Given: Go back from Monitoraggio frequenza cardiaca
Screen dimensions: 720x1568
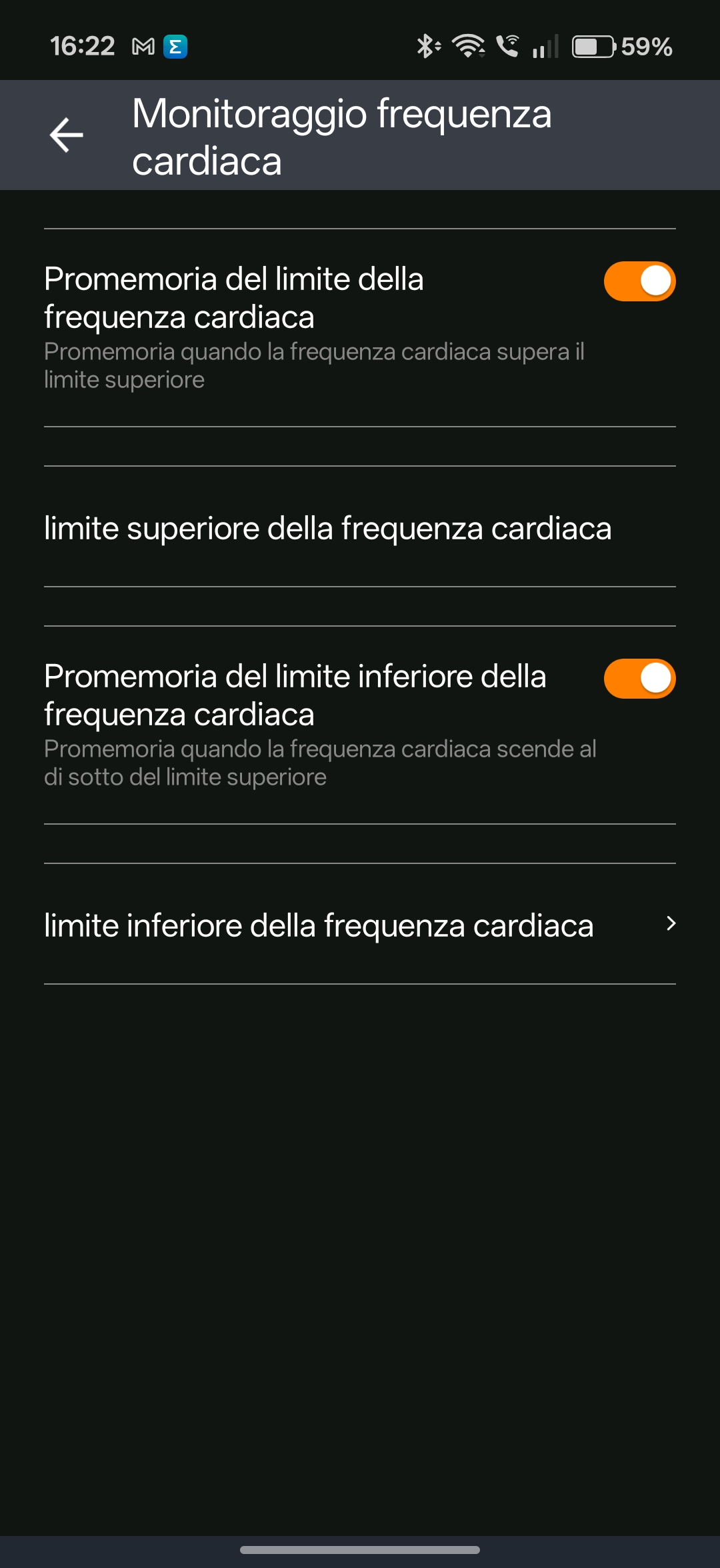Looking at the screenshot, I should point(67,135).
